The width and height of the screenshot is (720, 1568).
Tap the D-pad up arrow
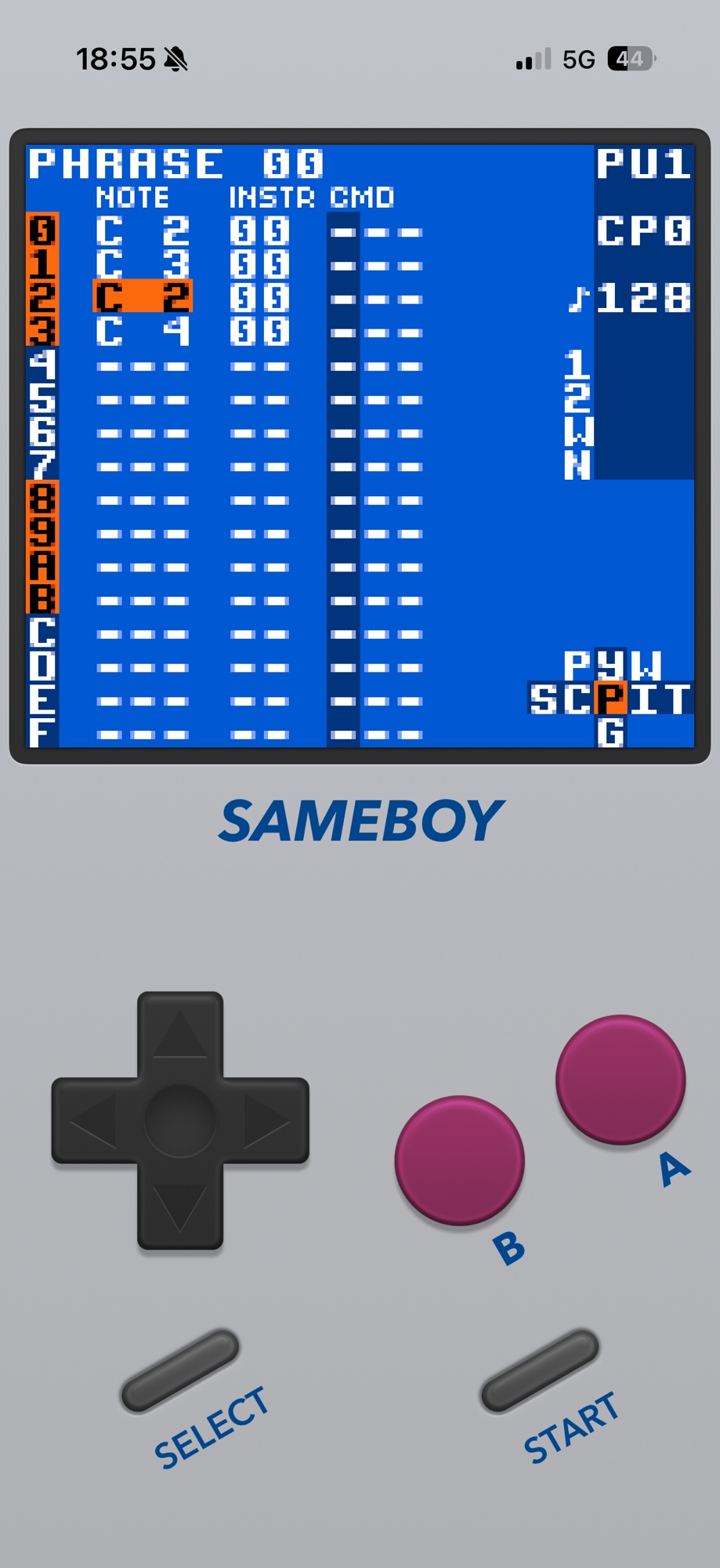tap(180, 1033)
